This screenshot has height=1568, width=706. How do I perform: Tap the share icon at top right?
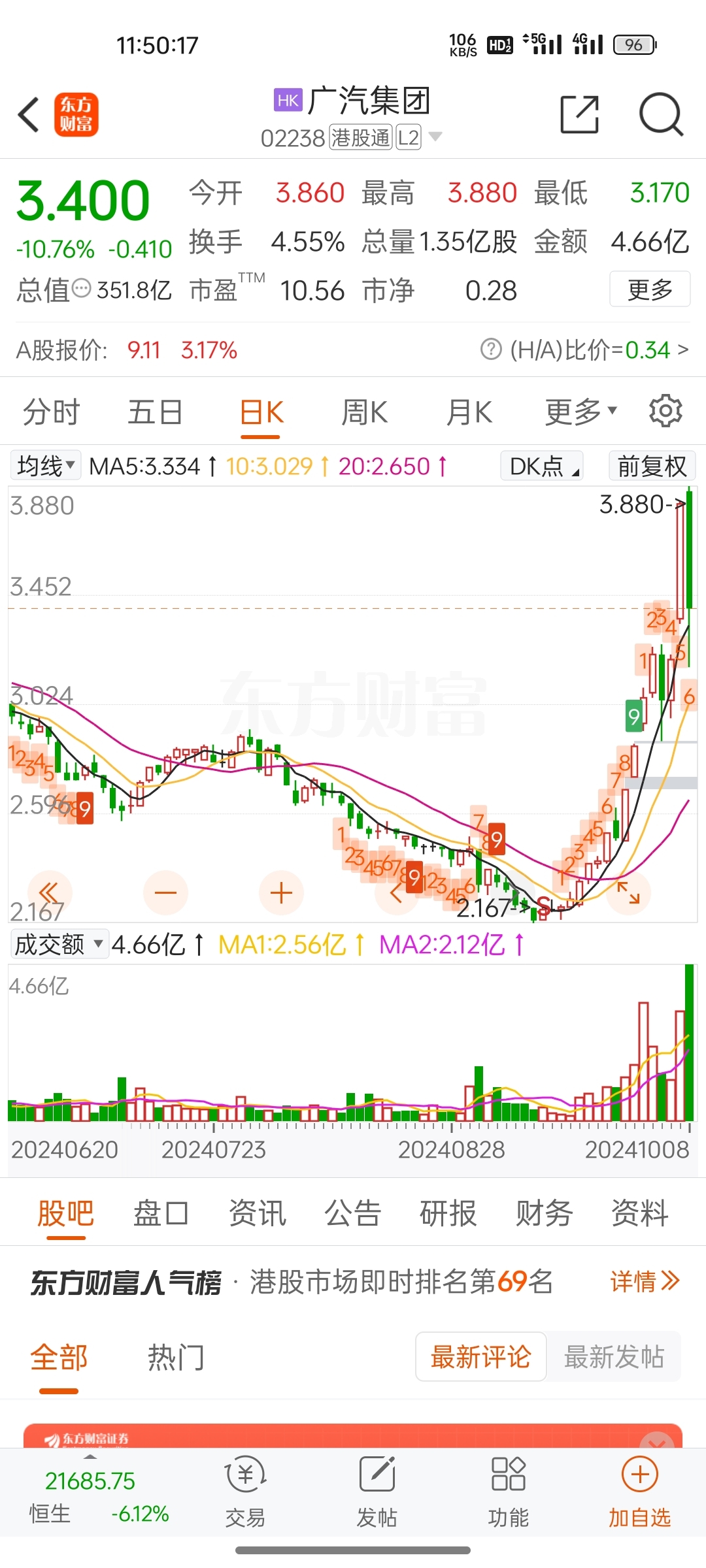(579, 114)
